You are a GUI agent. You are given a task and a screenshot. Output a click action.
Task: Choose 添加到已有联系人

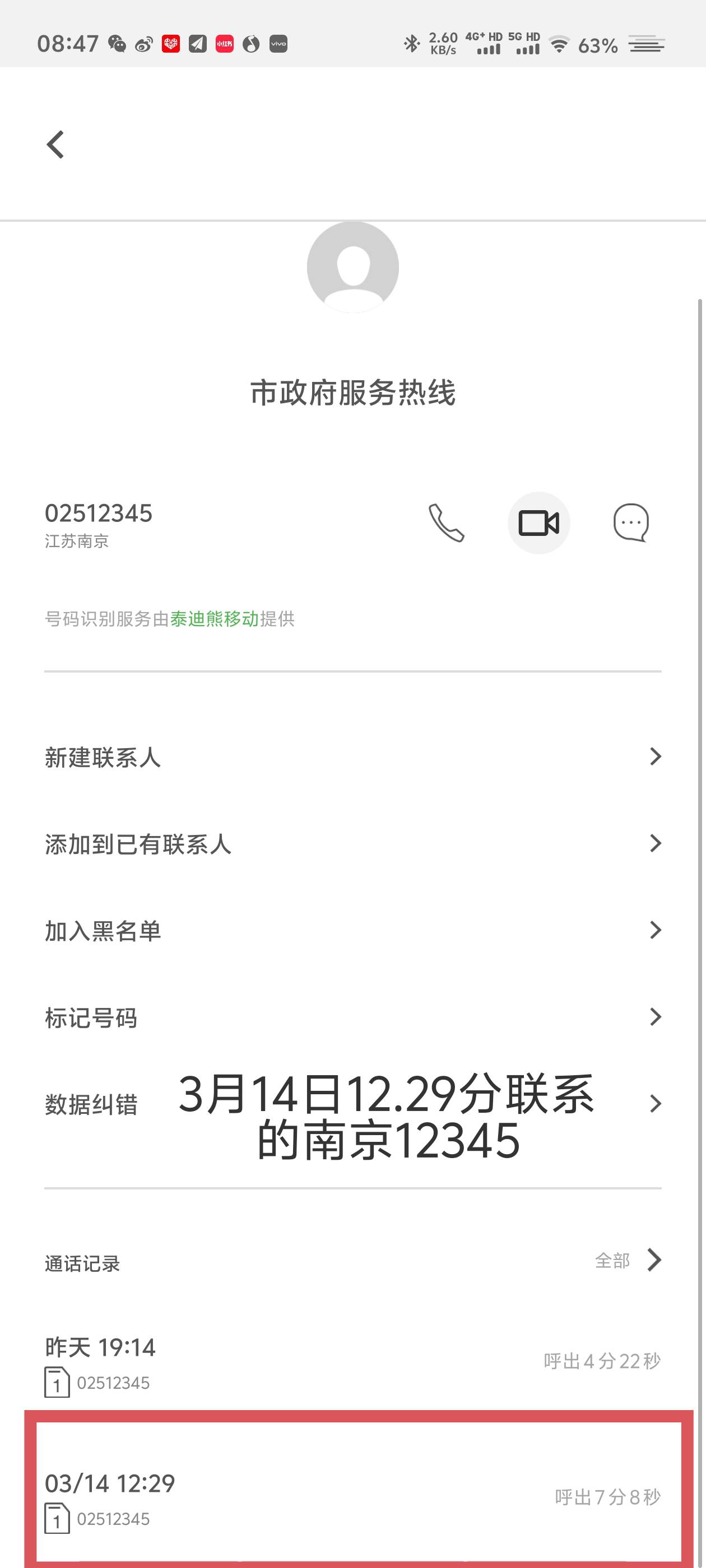352,844
